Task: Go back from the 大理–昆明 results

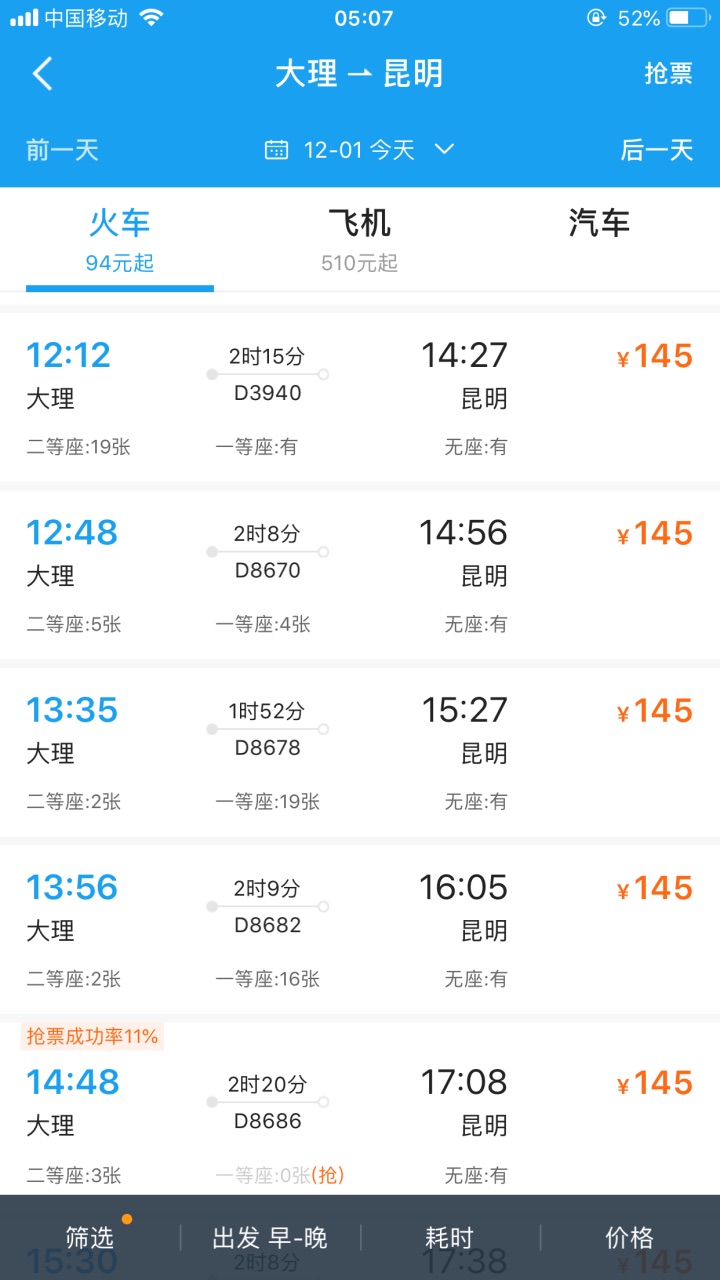Action: 42,74
